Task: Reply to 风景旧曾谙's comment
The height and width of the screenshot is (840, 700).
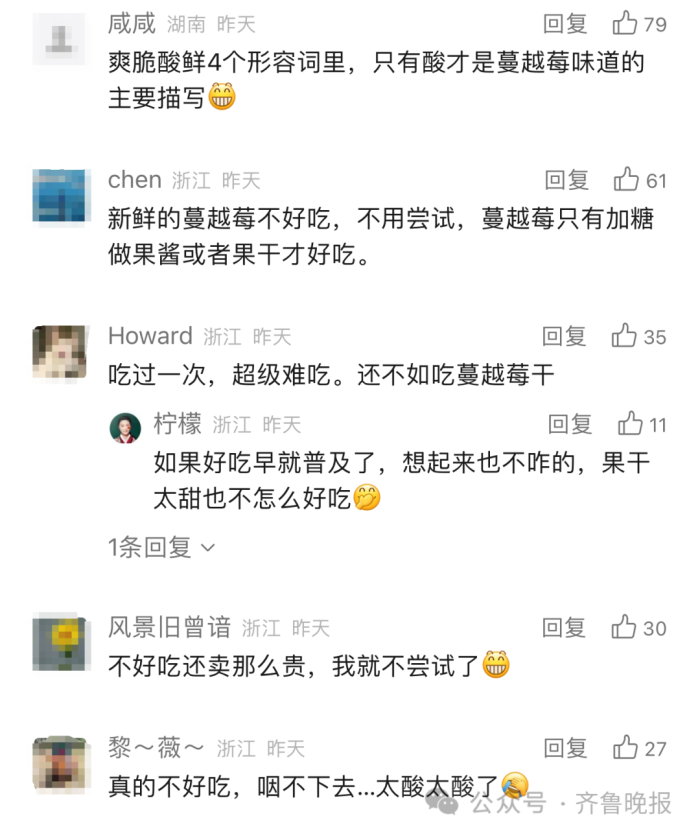Action: coord(565,627)
